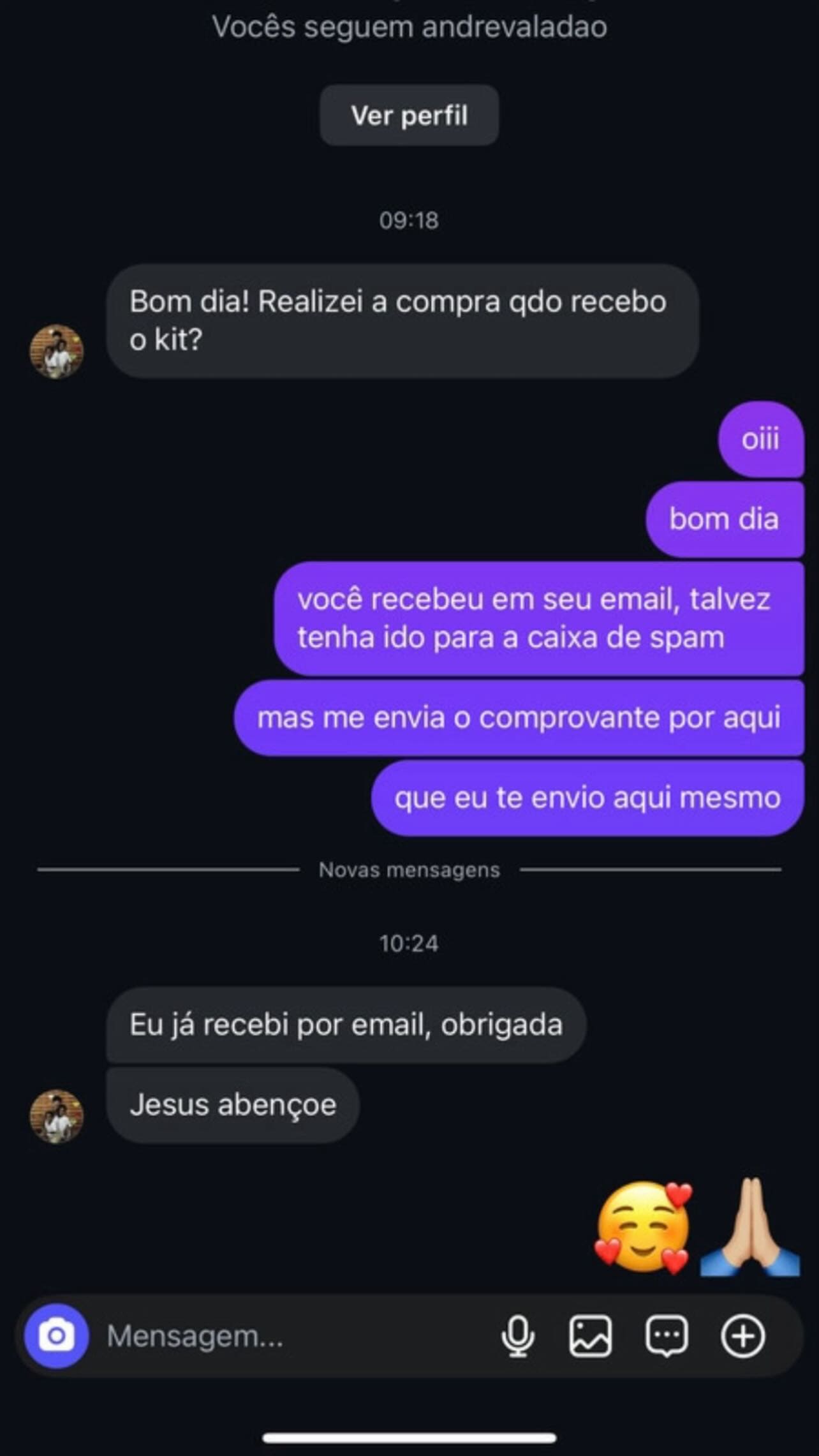Record a voice message with the microphone
819x1456 pixels.
click(517, 1335)
